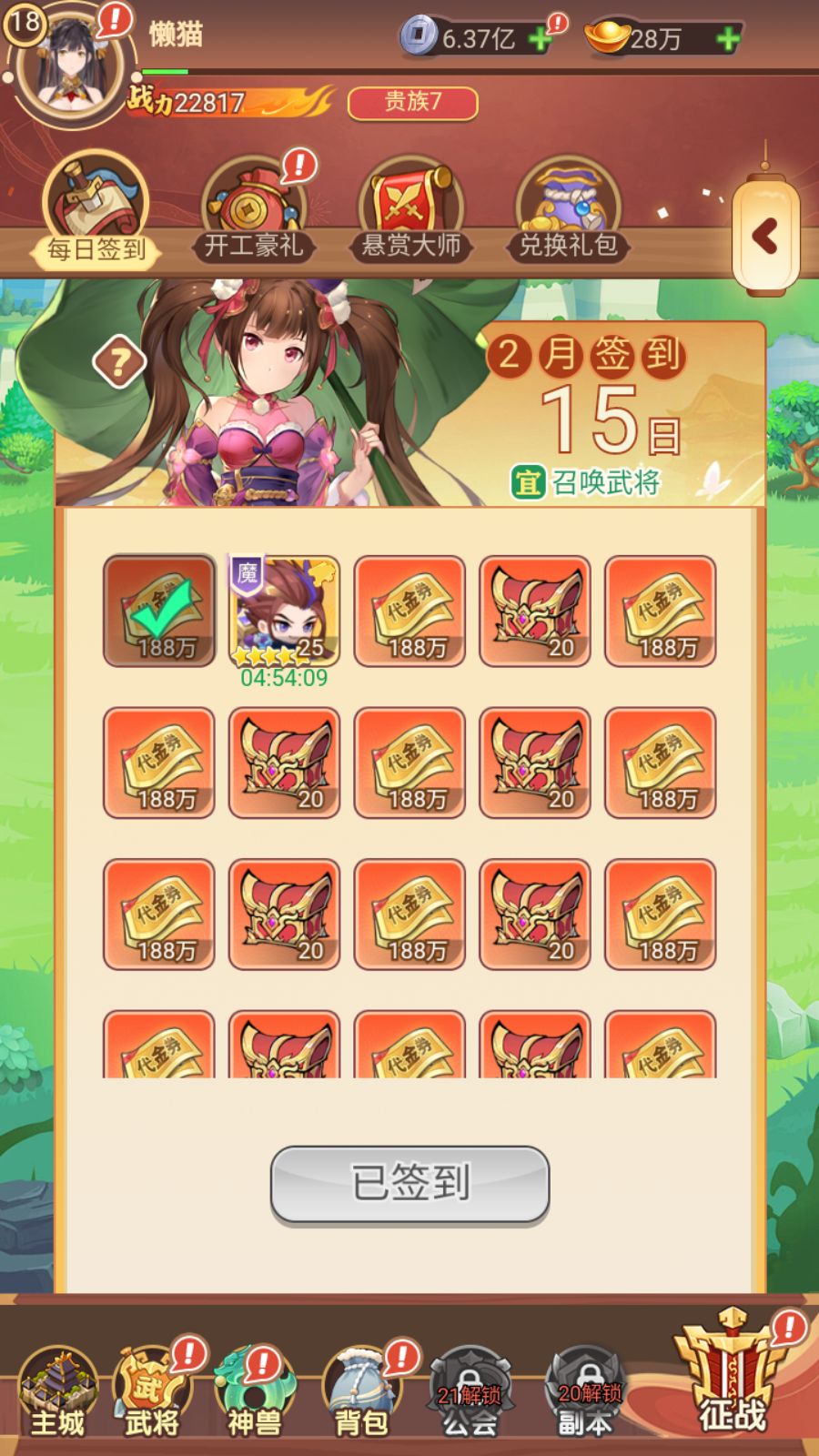This screenshot has width=819, height=1456.
Task: Add more silver coins
Action: coord(541,39)
